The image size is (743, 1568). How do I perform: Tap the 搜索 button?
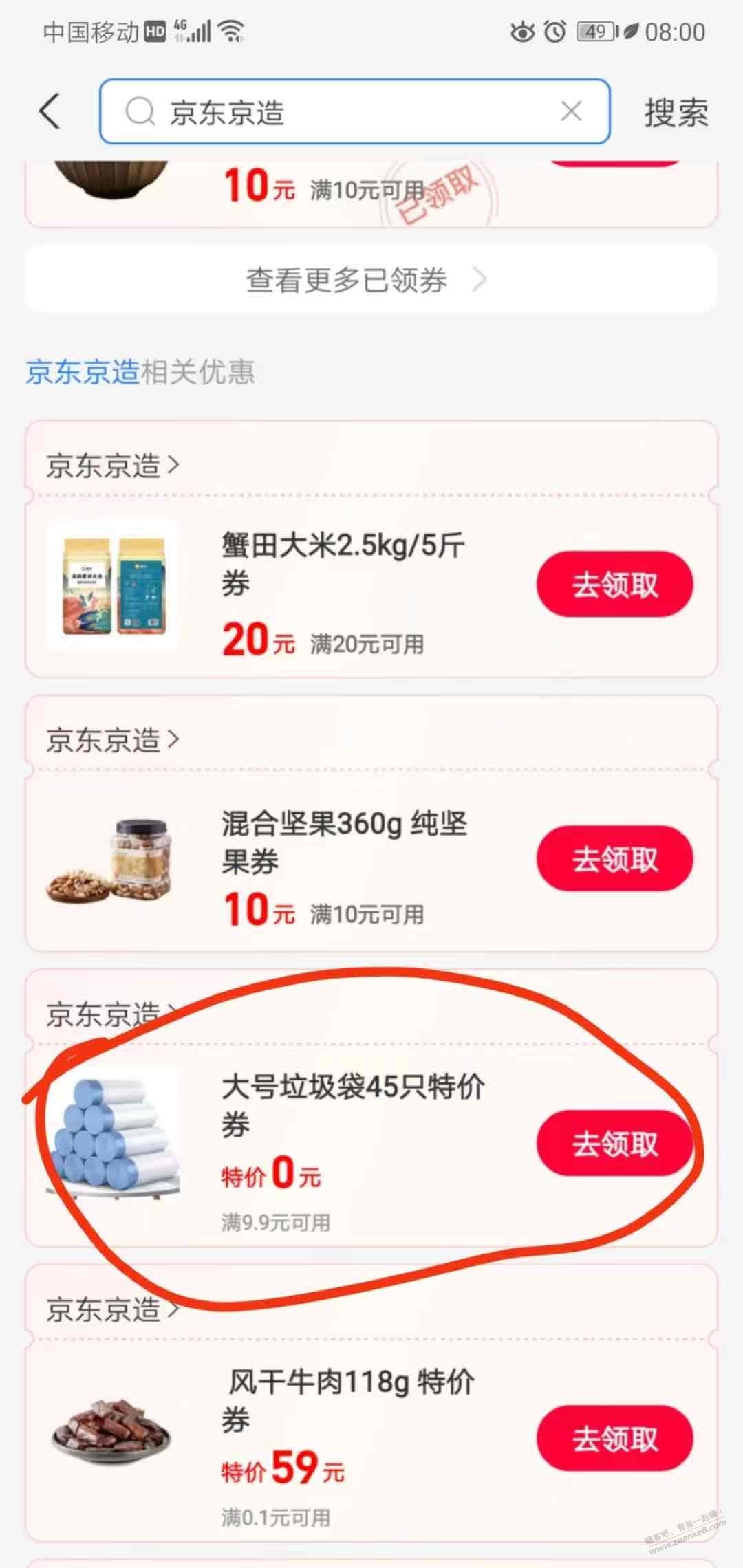[676, 113]
